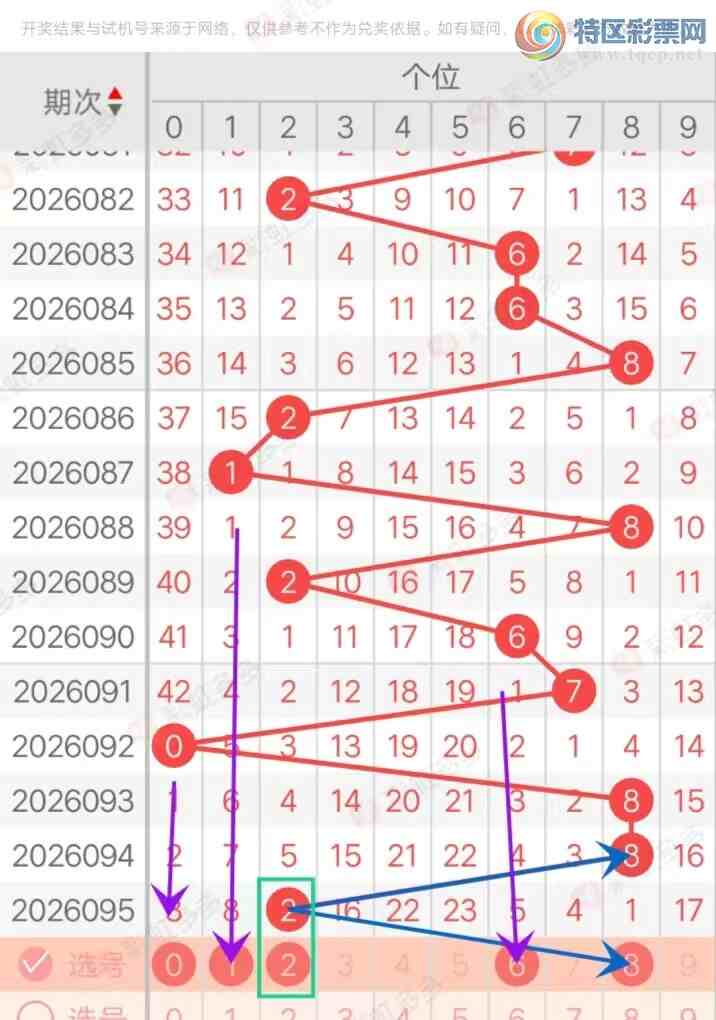Select number 7 in highlighted 选号 row
This screenshot has width=716, height=1020.
click(573, 965)
